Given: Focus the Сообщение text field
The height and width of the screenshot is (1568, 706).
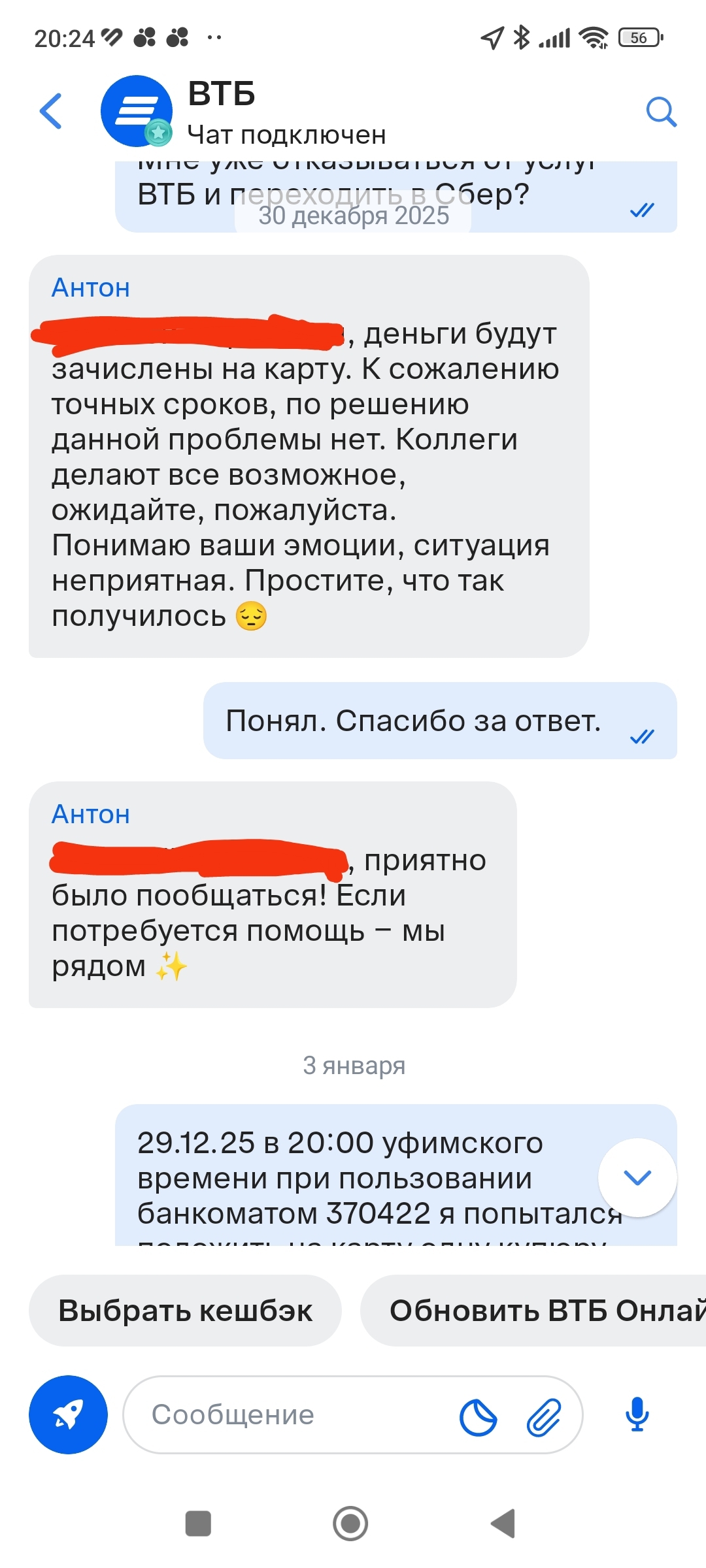Looking at the screenshot, I should tap(288, 1414).
